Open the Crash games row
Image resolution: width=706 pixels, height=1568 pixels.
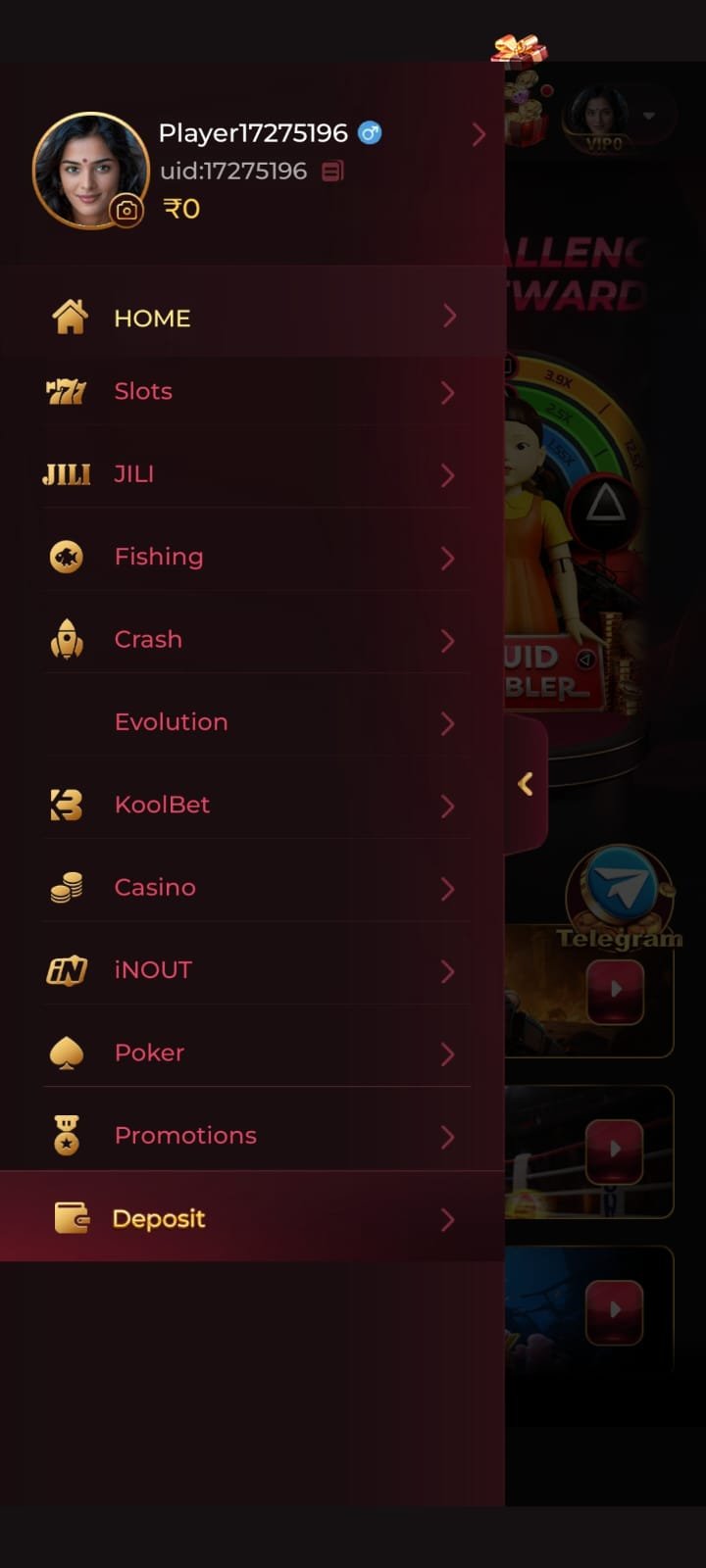click(251, 639)
